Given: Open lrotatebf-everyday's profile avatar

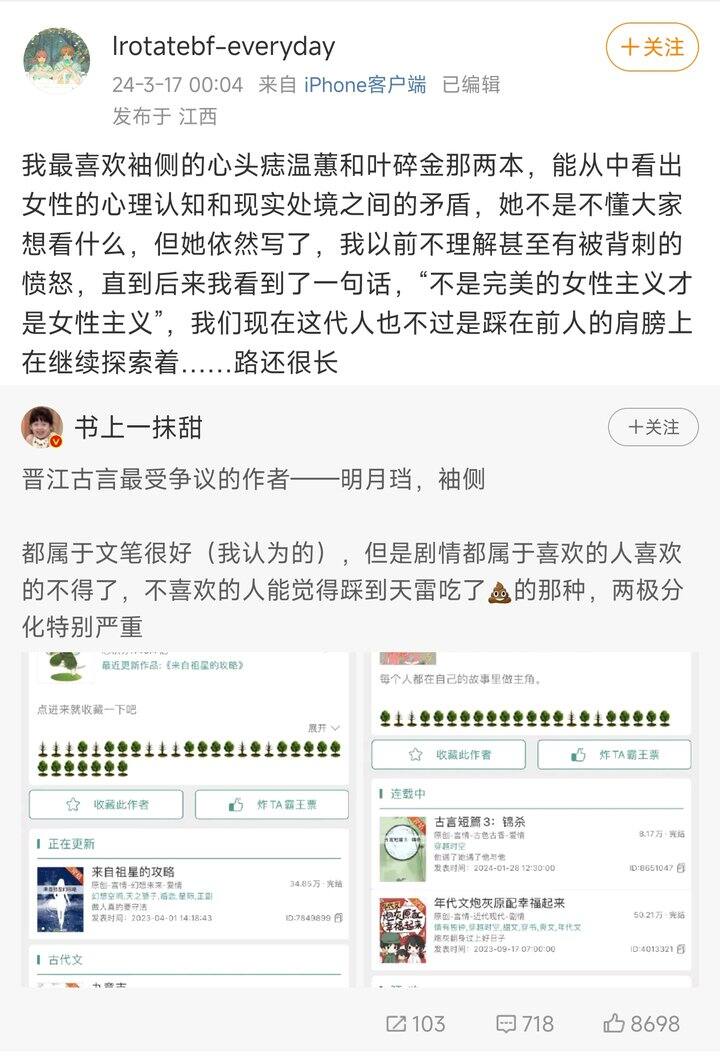Looking at the screenshot, I should pos(57,61).
